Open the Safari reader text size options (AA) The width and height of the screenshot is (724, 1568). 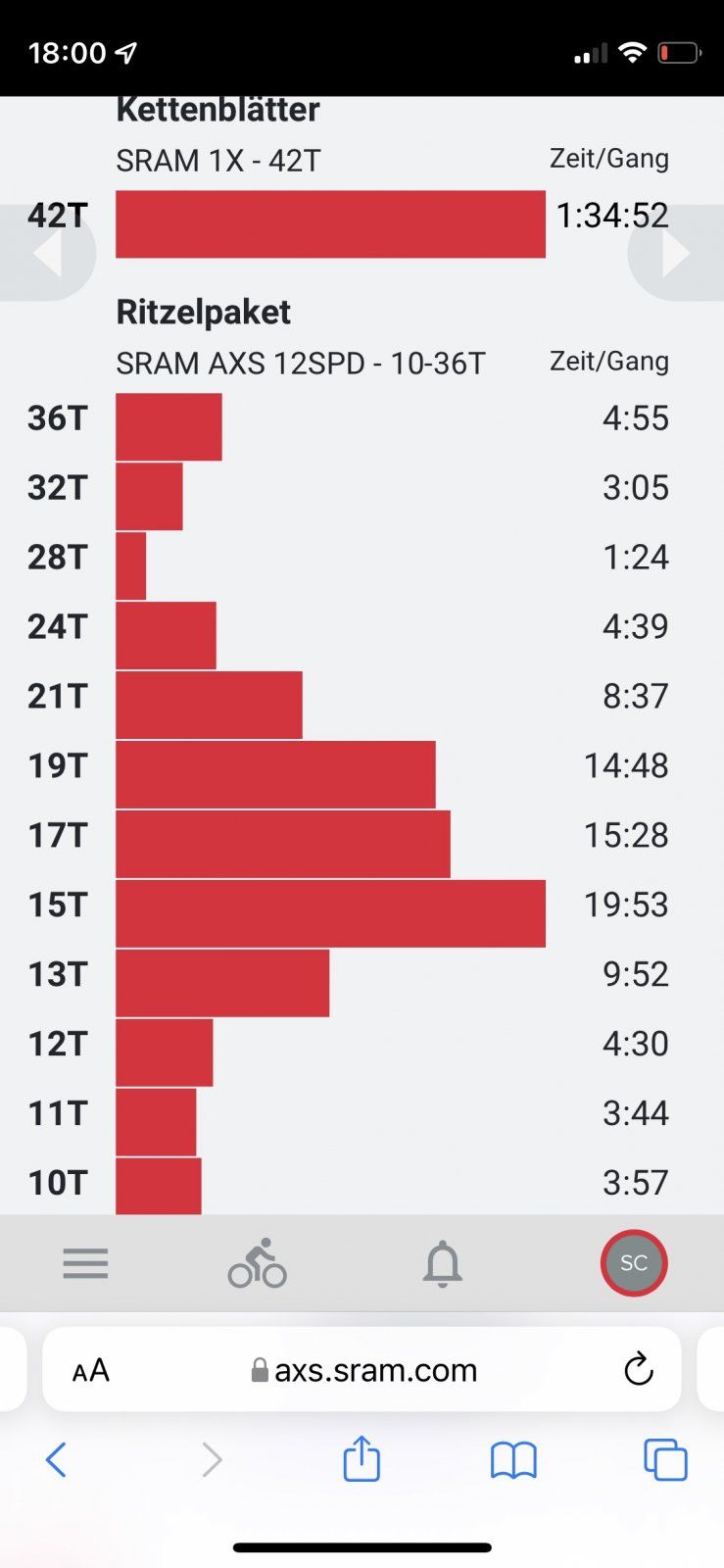click(90, 1370)
